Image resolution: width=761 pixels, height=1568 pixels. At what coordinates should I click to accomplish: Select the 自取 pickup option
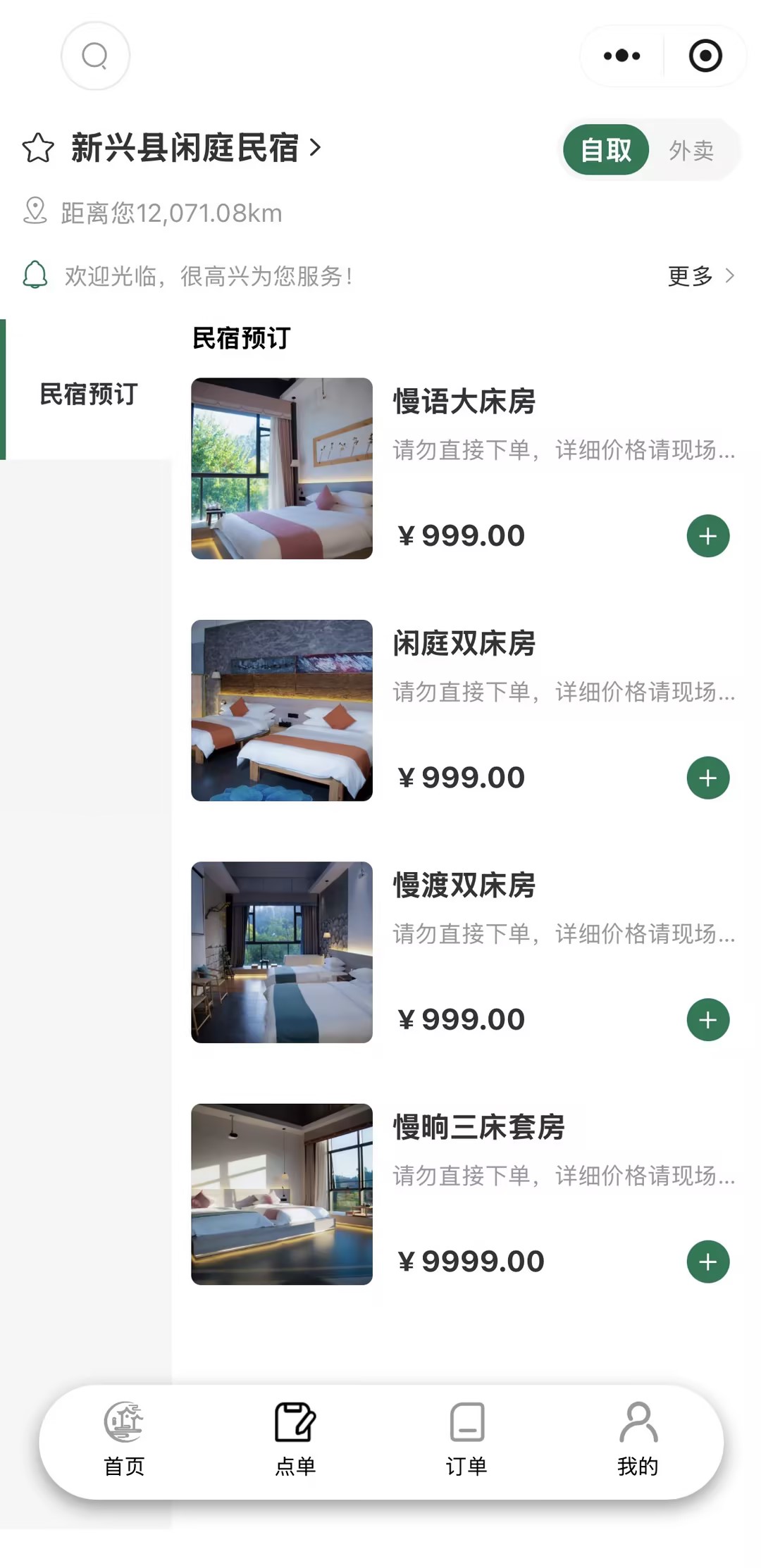(606, 150)
